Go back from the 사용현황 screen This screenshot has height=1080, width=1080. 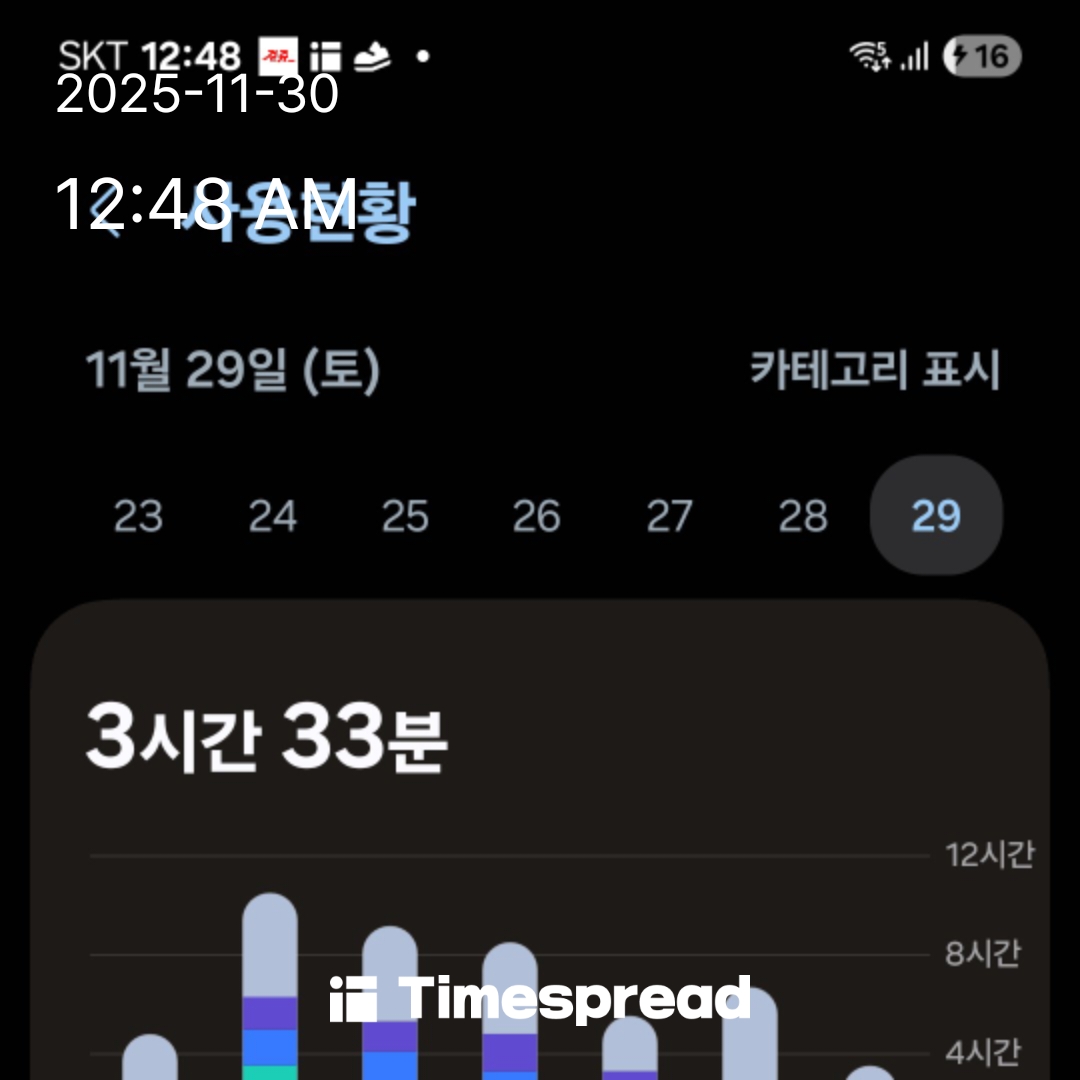click(x=102, y=210)
